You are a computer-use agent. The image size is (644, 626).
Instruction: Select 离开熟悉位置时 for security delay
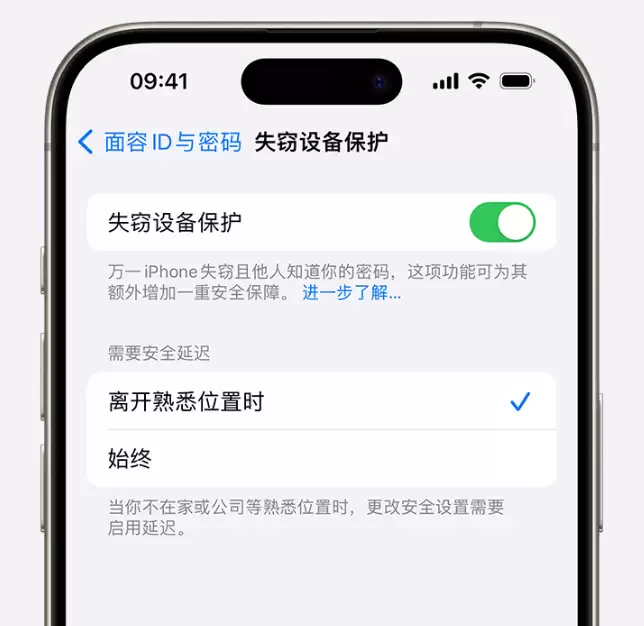(x=320, y=402)
